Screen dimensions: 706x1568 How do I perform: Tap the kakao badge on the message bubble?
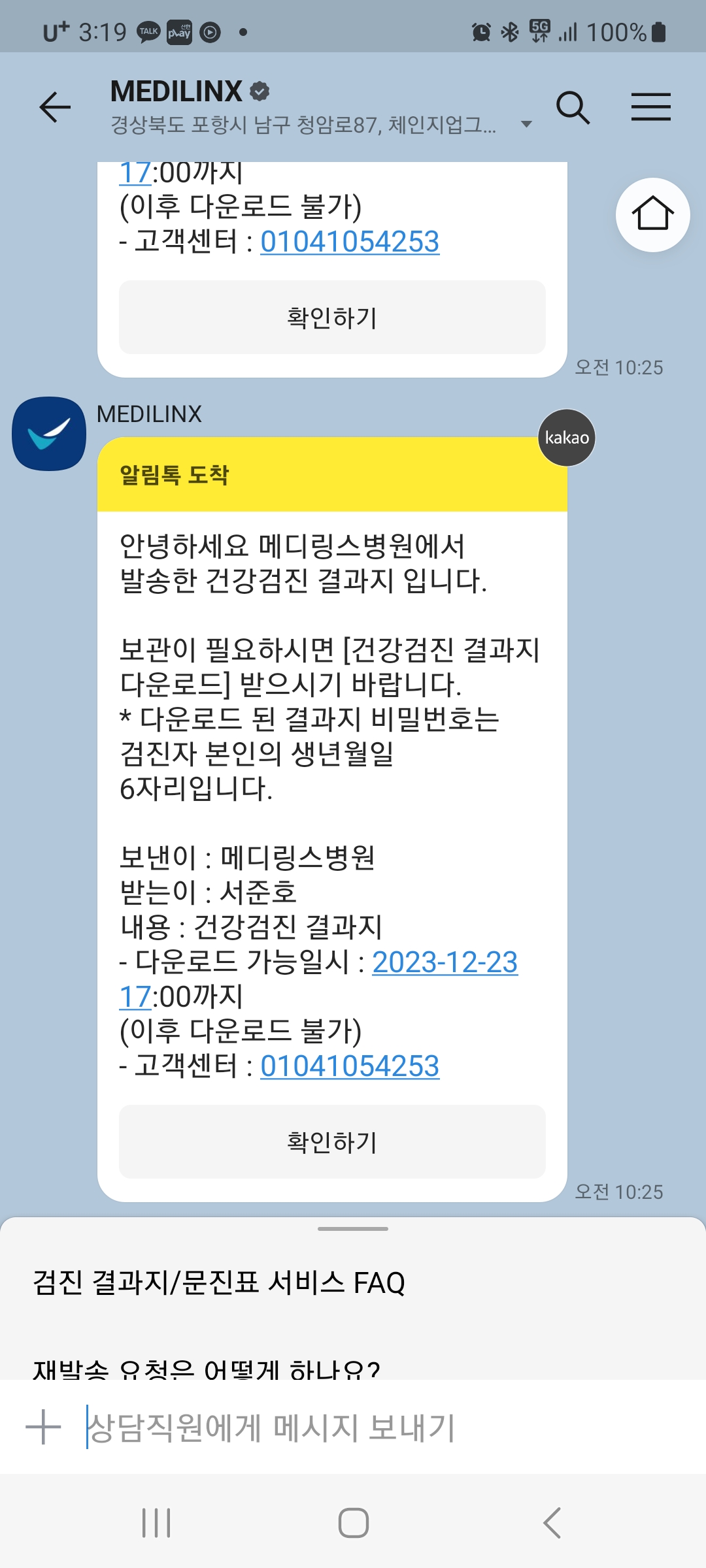point(566,438)
